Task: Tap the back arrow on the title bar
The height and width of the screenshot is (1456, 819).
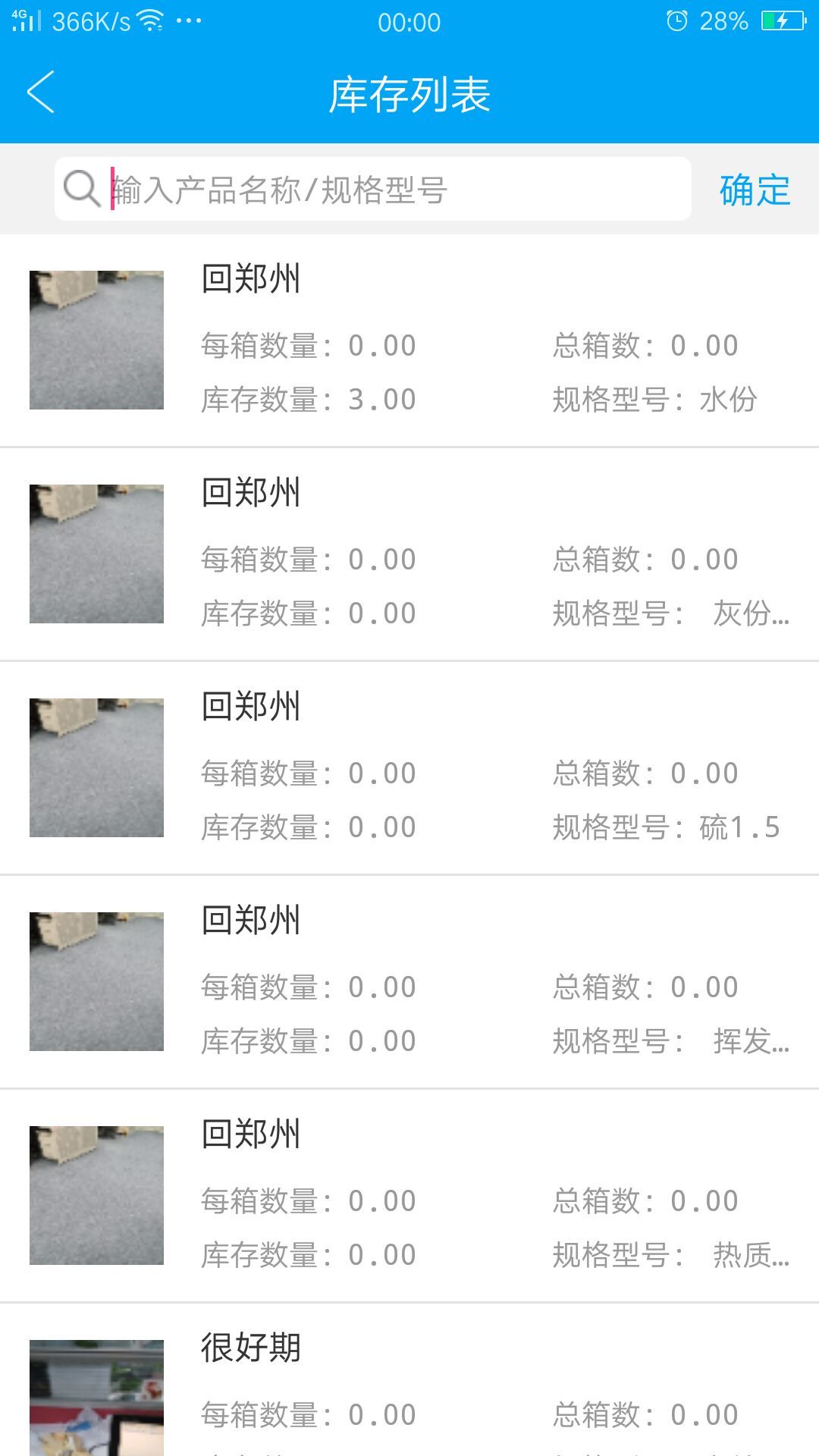Action: click(40, 93)
